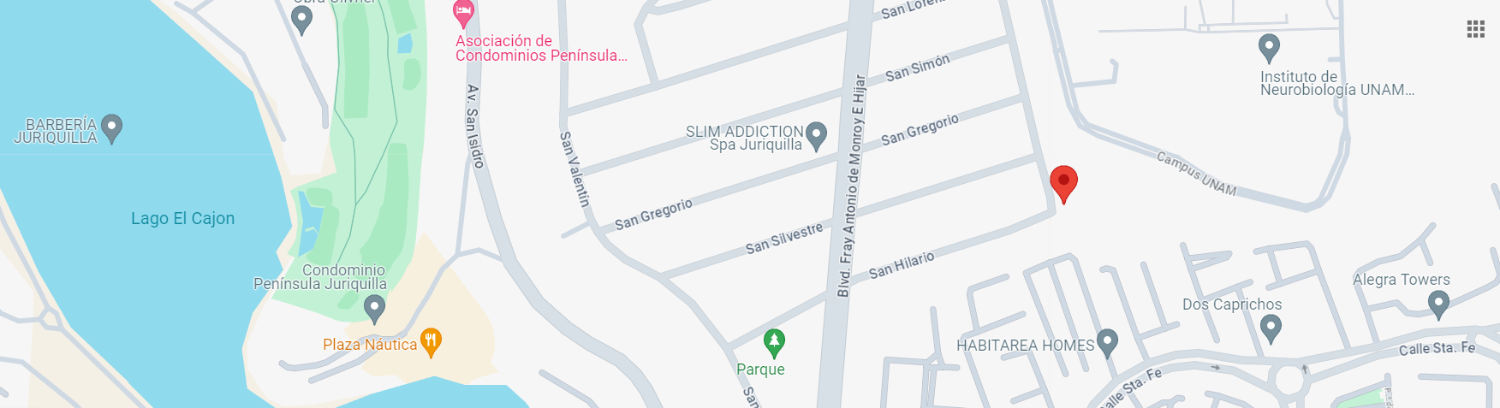Select the Dos Caprichos place pin

tap(1270, 327)
